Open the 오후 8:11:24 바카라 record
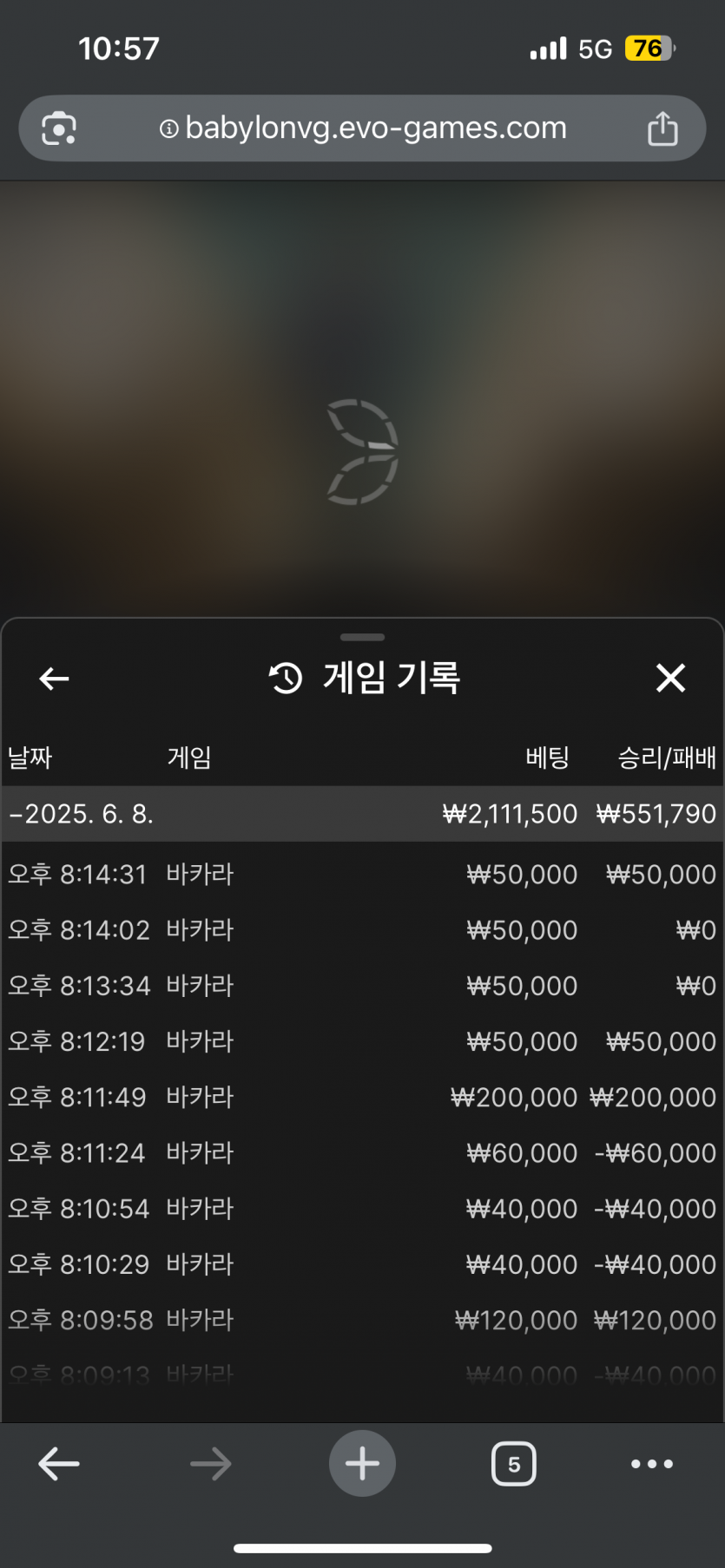This screenshot has height=1568, width=725. pyautogui.click(x=362, y=1152)
